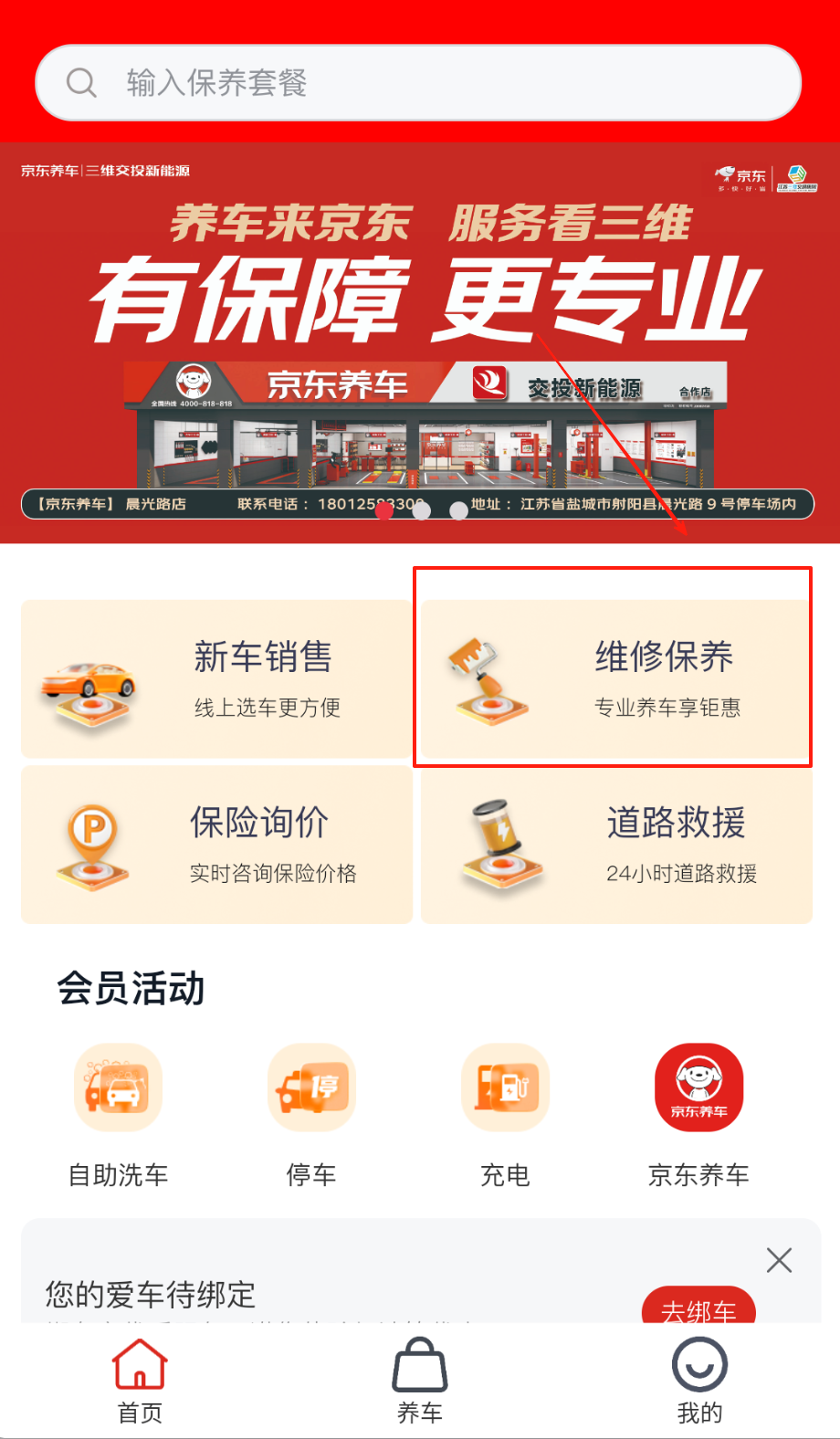Dismiss the 您的爱车待绑定 card
This screenshot has height=1439, width=840.
click(779, 1261)
